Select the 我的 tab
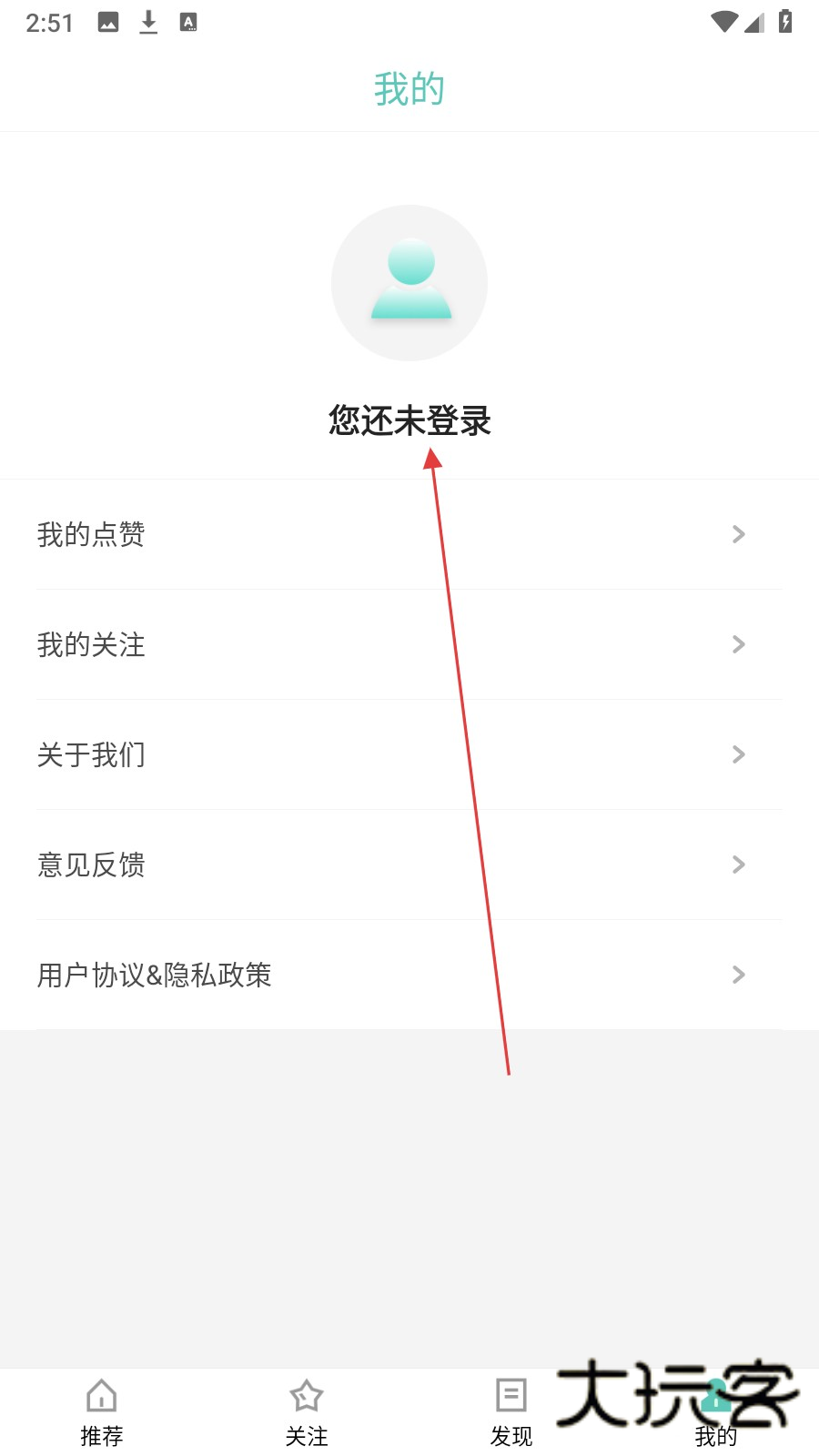Image resolution: width=819 pixels, height=1456 pixels. tap(716, 1412)
